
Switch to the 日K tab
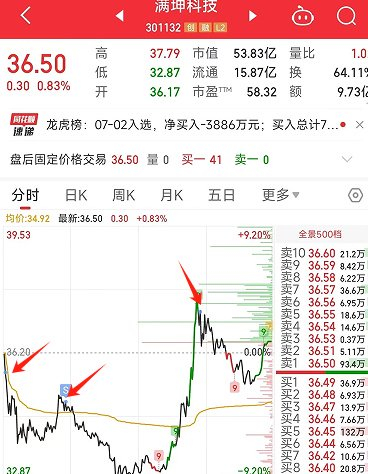(76, 195)
